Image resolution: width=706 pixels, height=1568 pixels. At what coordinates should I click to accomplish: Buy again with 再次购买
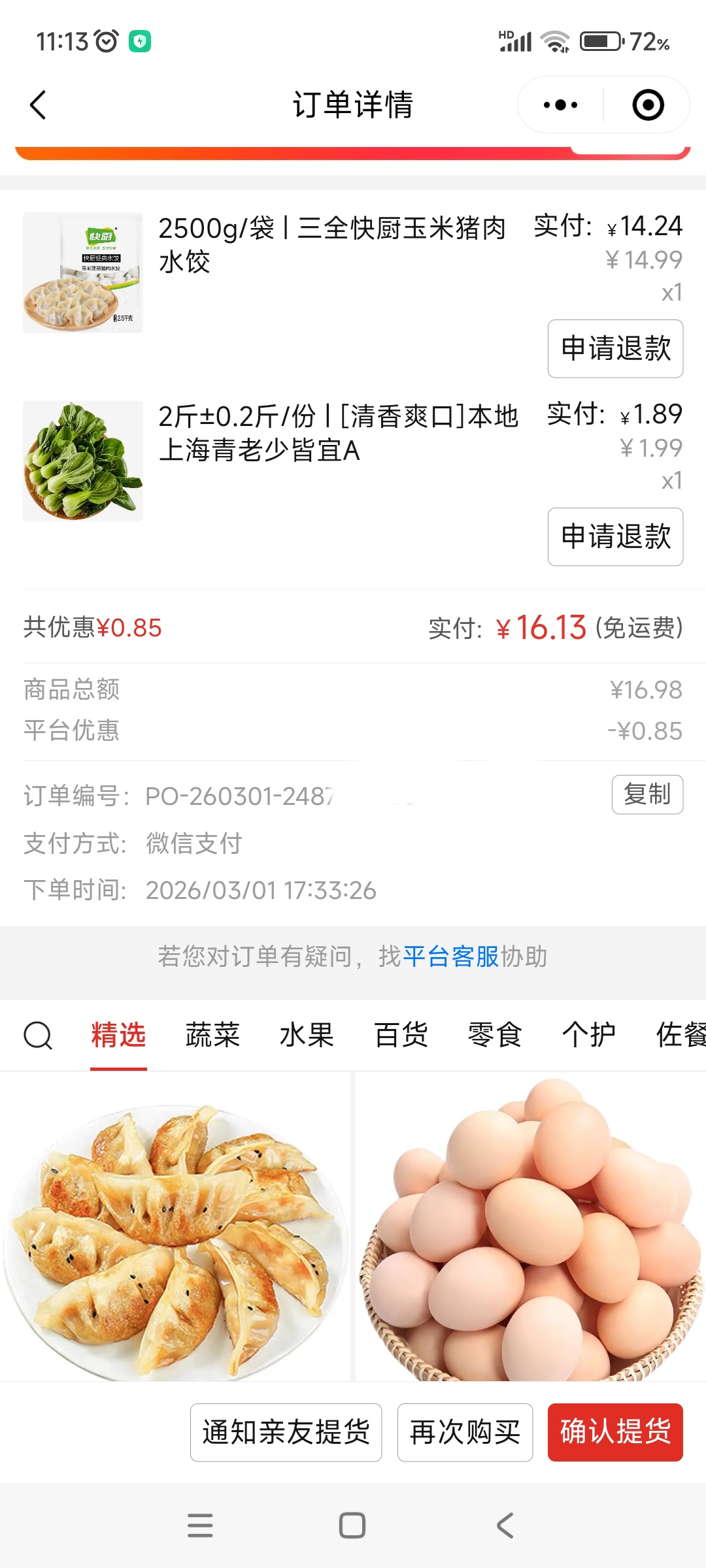(x=465, y=1432)
